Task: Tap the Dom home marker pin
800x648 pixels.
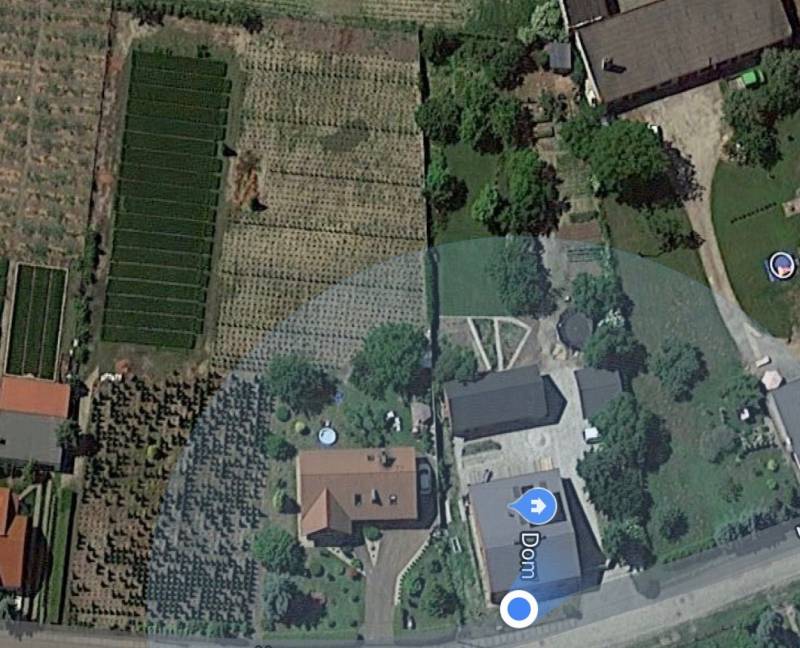Action: pos(536,506)
